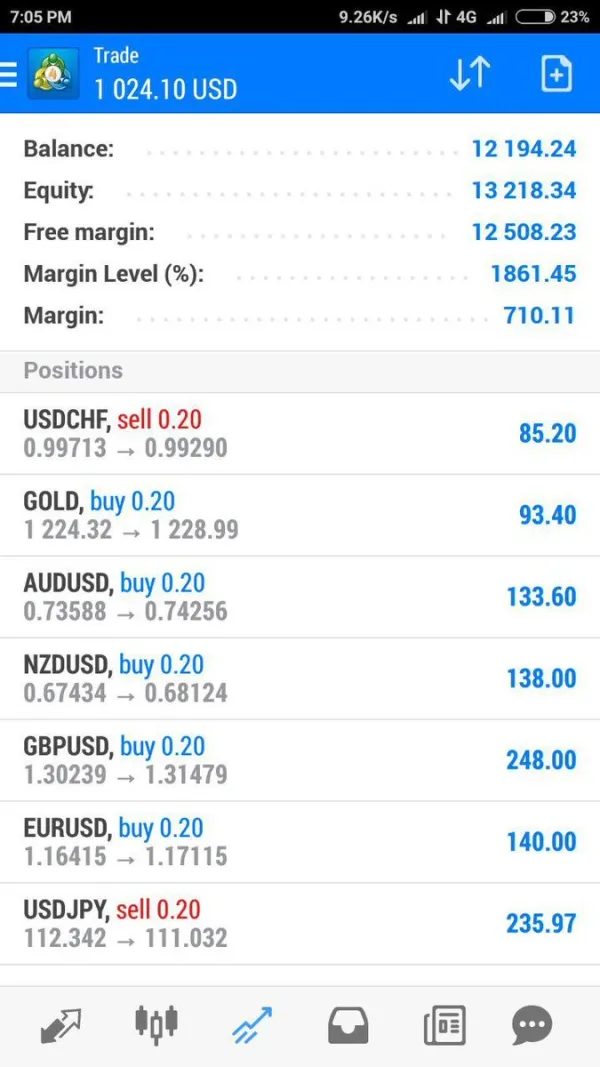The height and width of the screenshot is (1067, 600).
Task: Open the AUDUSD buy position
Action: [300, 597]
